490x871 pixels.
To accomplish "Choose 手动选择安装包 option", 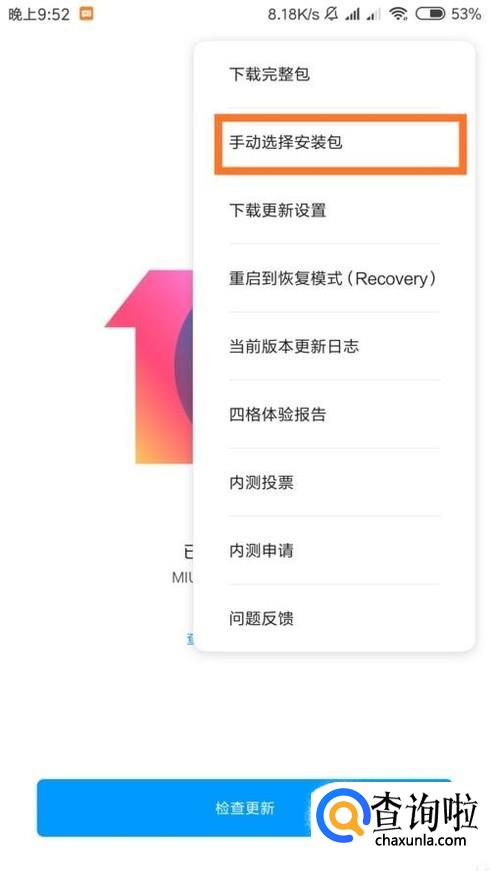I will pyautogui.click(x=334, y=143).
